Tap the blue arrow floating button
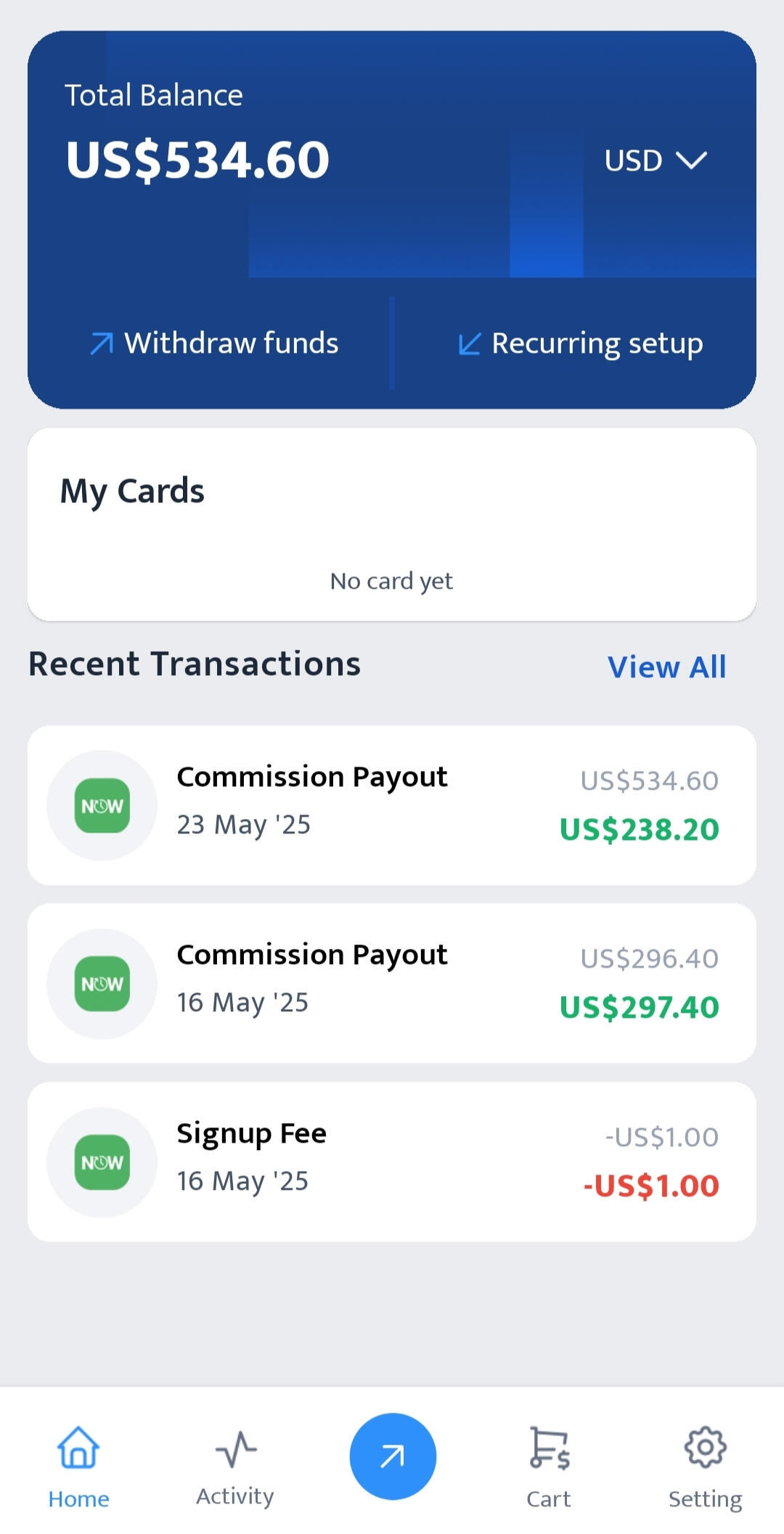The image size is (784, 1534). pos(393,1456)
